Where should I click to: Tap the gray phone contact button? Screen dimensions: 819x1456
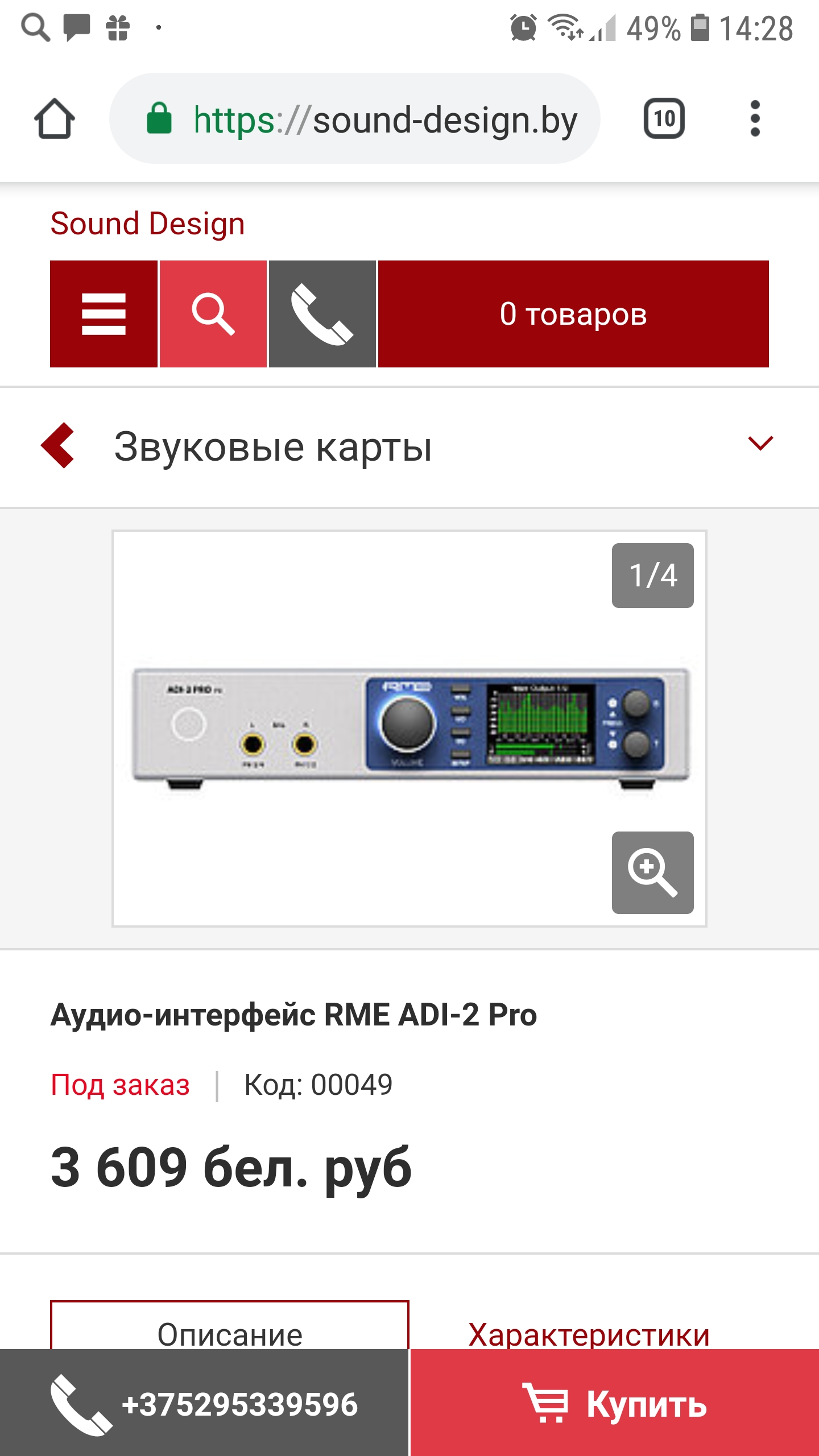322,314
